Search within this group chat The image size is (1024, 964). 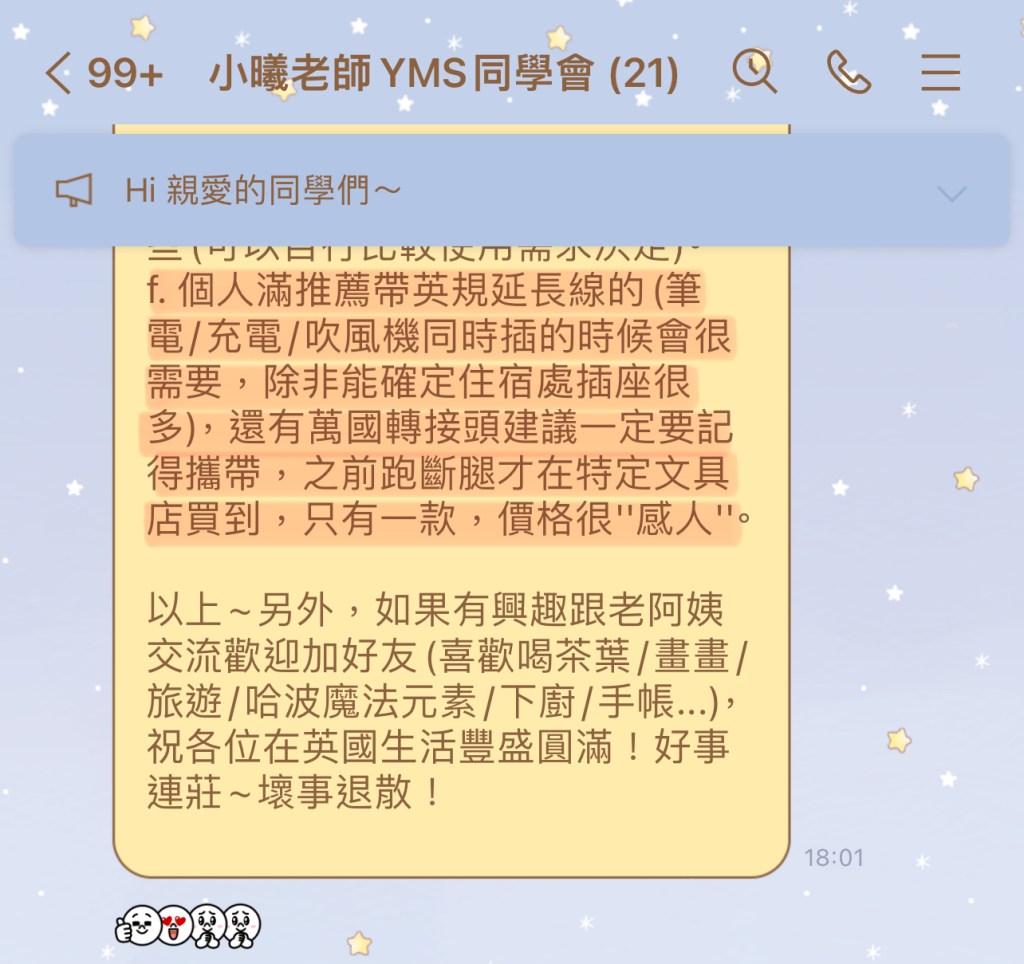pyautogui.click(x=755, y=72)
